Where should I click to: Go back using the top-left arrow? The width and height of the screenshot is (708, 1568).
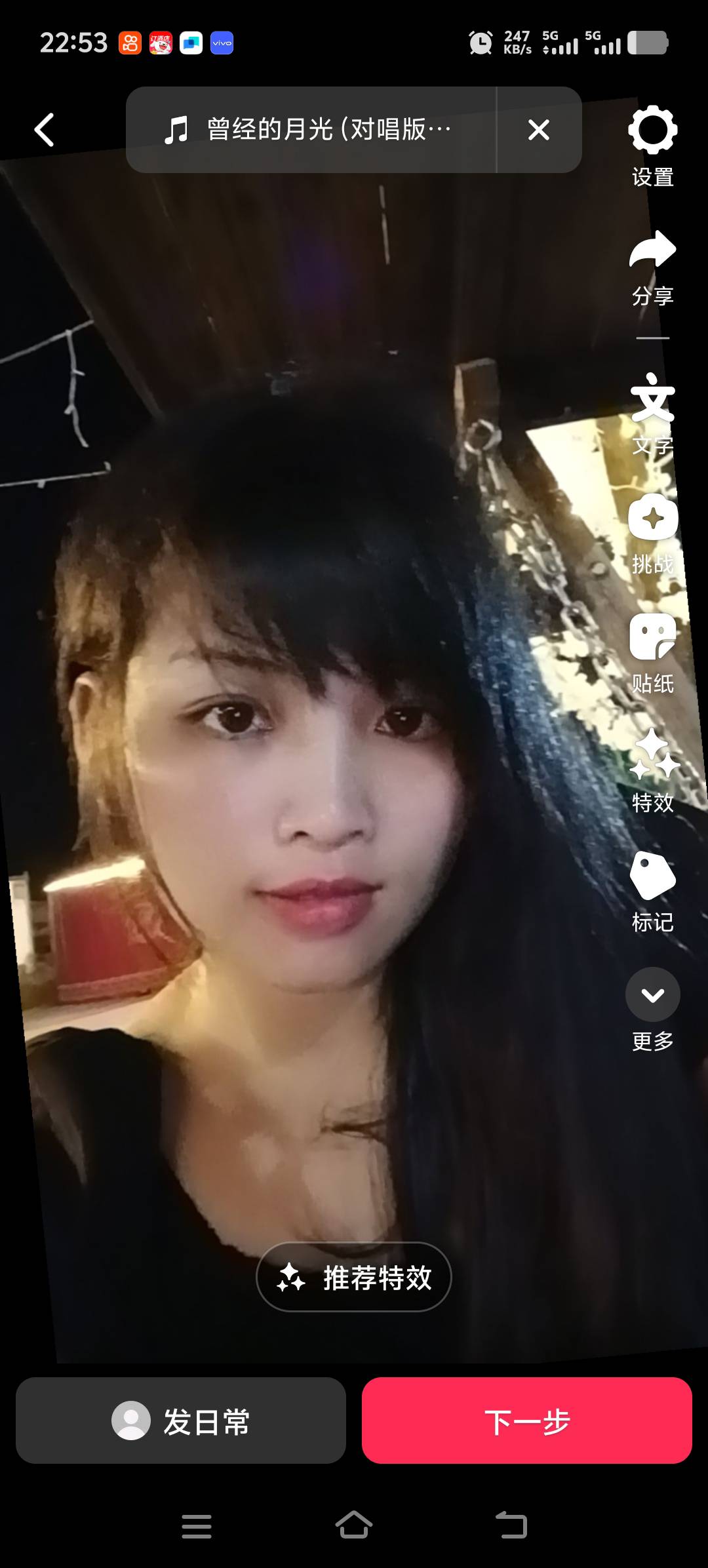[x=44, y=130]
